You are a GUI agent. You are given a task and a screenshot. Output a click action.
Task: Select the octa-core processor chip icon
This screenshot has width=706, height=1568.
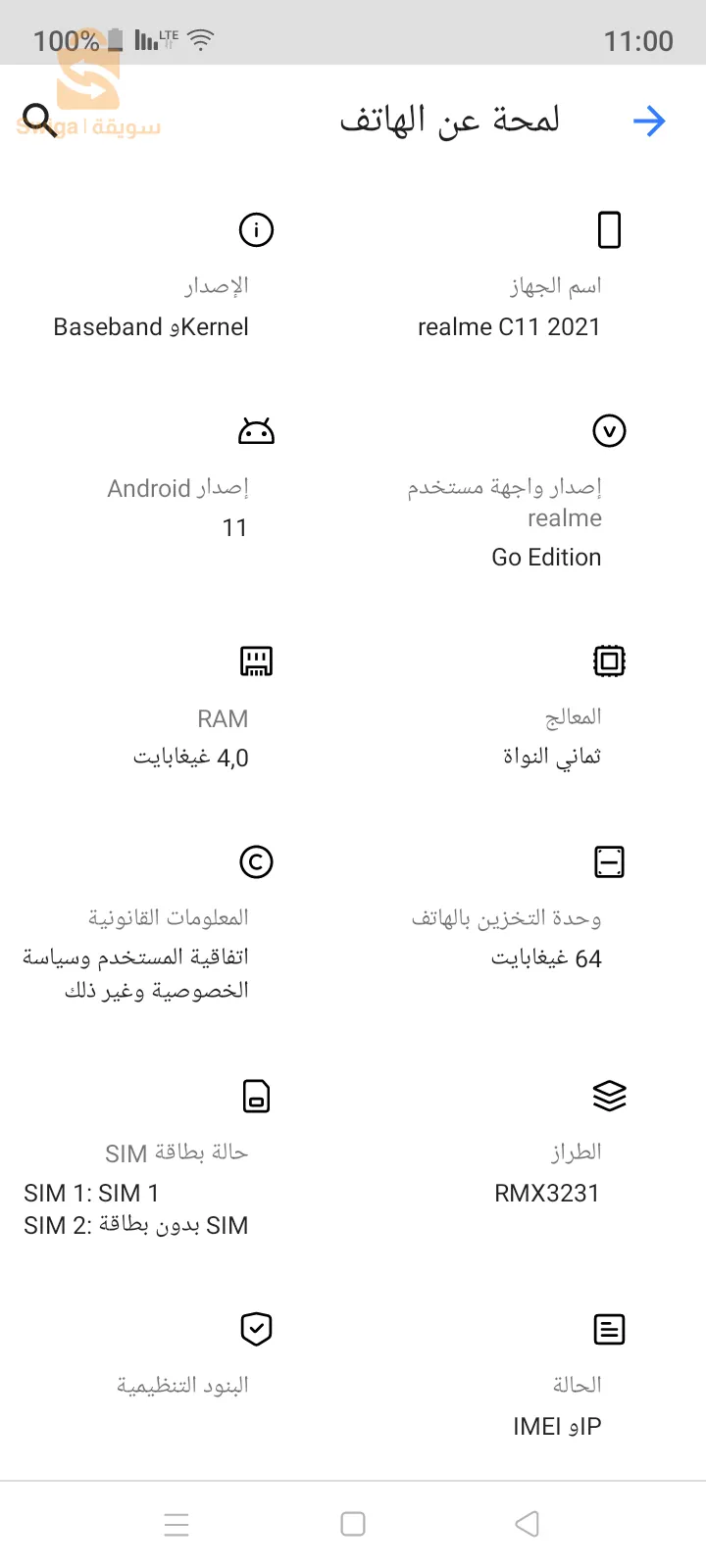coord(609,661)
